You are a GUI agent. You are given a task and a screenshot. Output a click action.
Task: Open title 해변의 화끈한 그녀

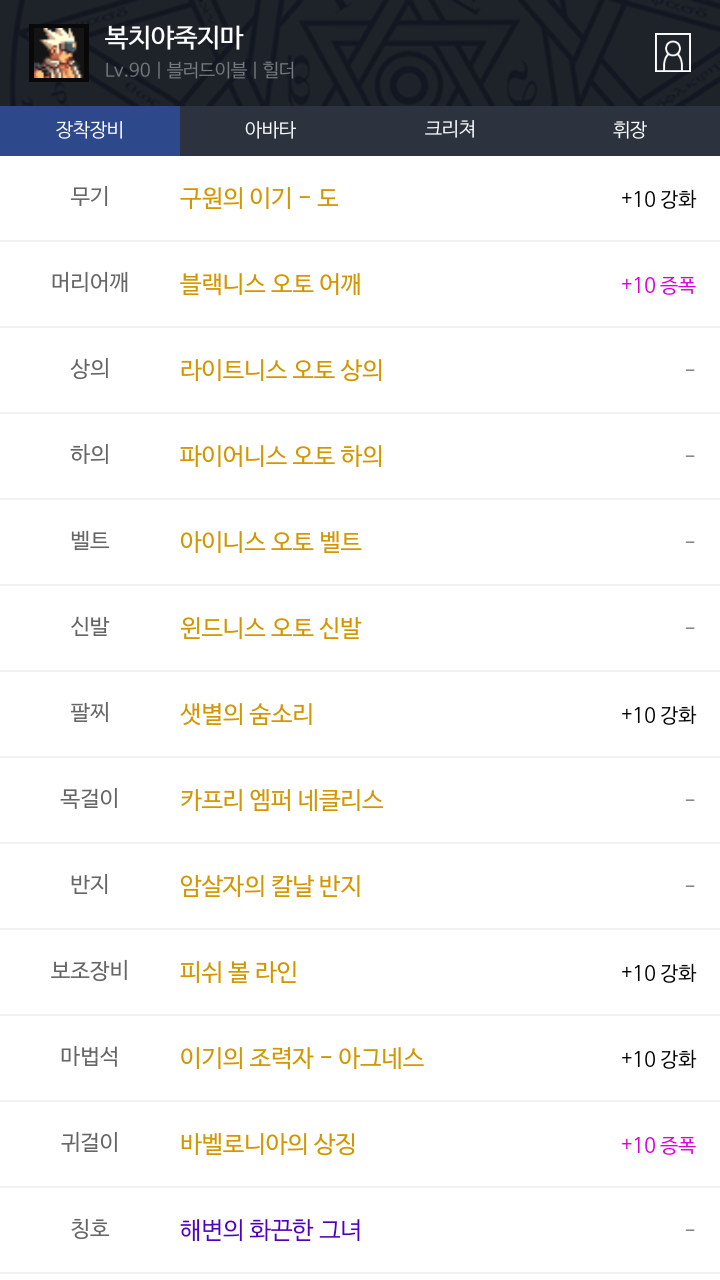click(x=270, y=1230)
